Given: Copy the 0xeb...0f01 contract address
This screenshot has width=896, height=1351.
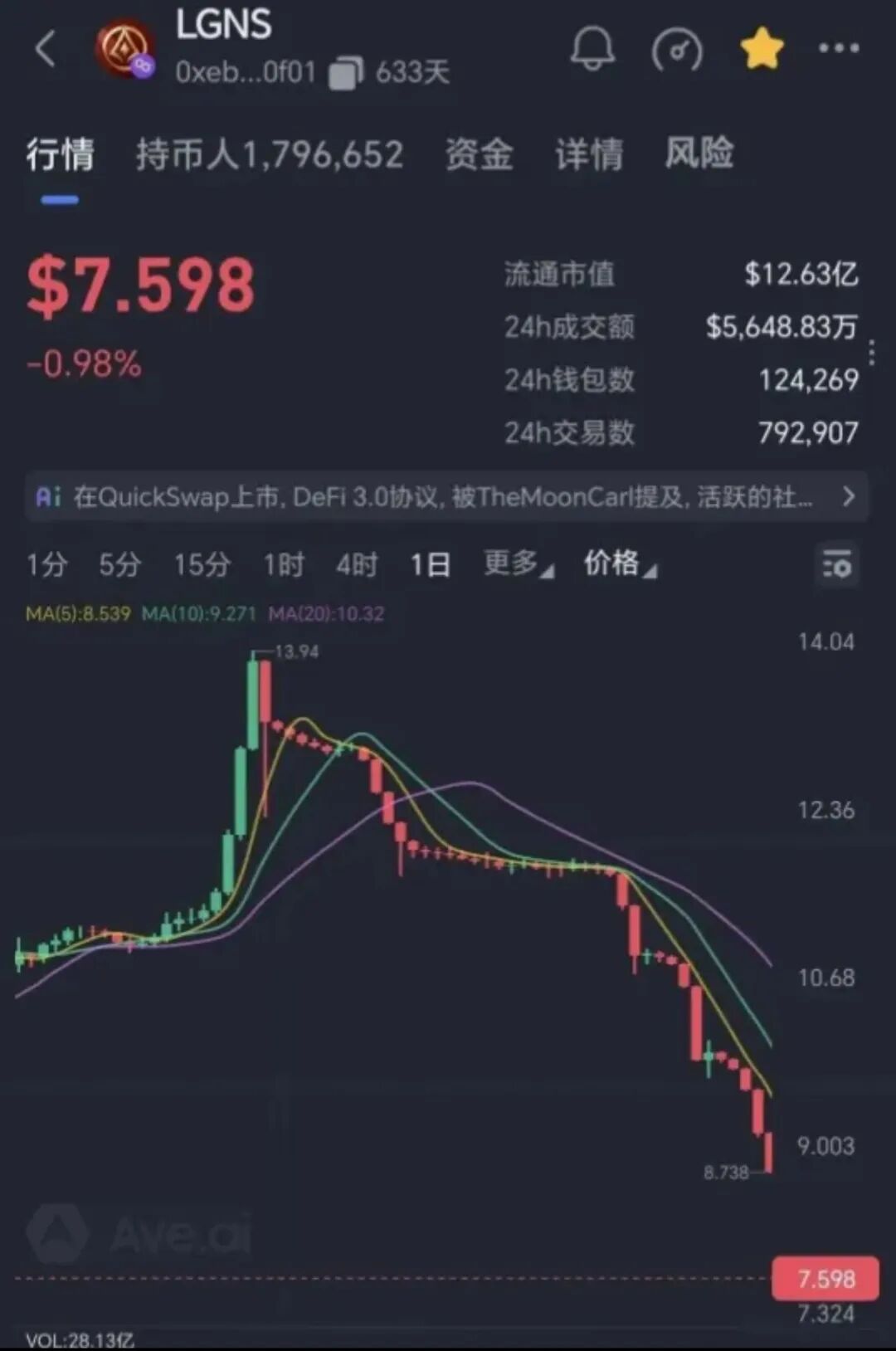Looking at the screenshot, I should 346,73.
